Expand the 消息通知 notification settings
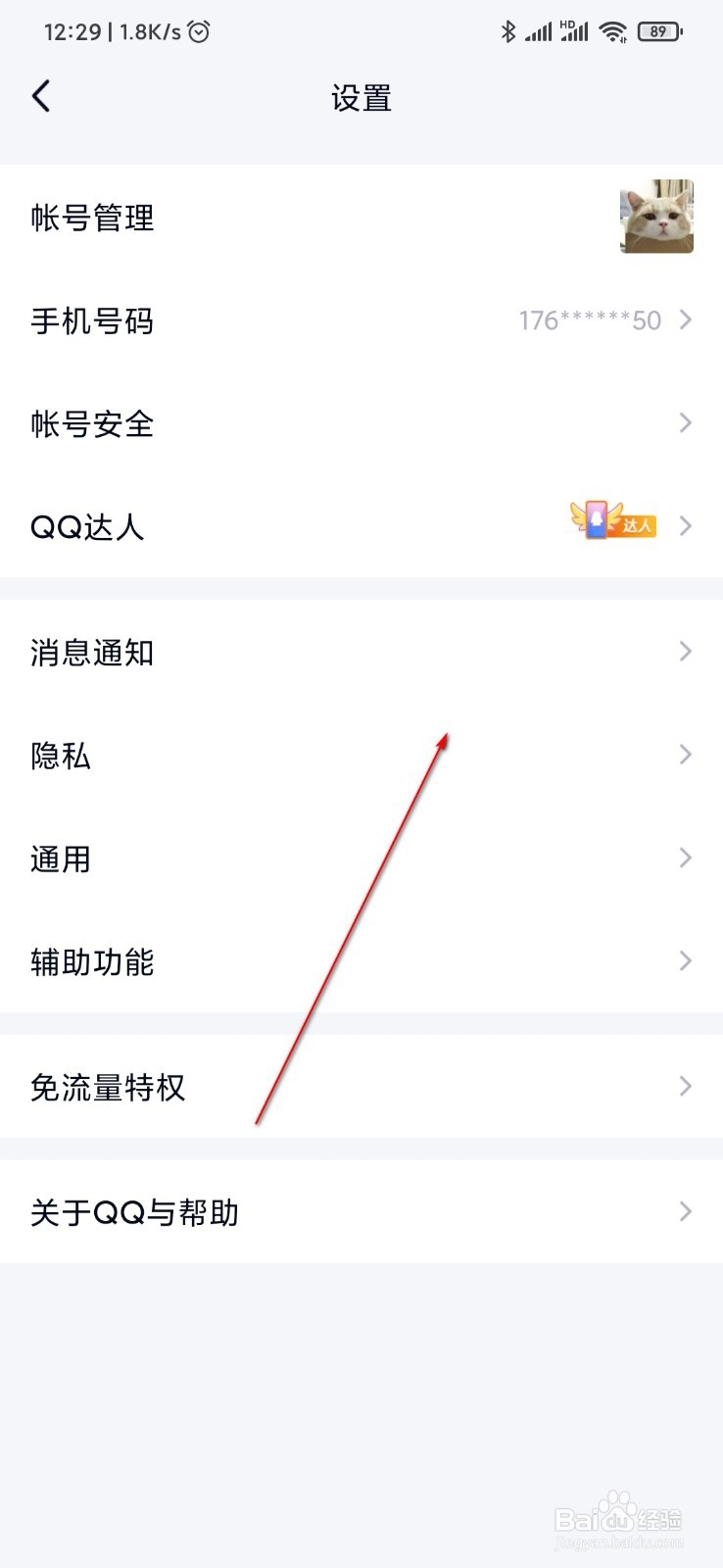Viewport: 723px width, 1568px height. 361,652
